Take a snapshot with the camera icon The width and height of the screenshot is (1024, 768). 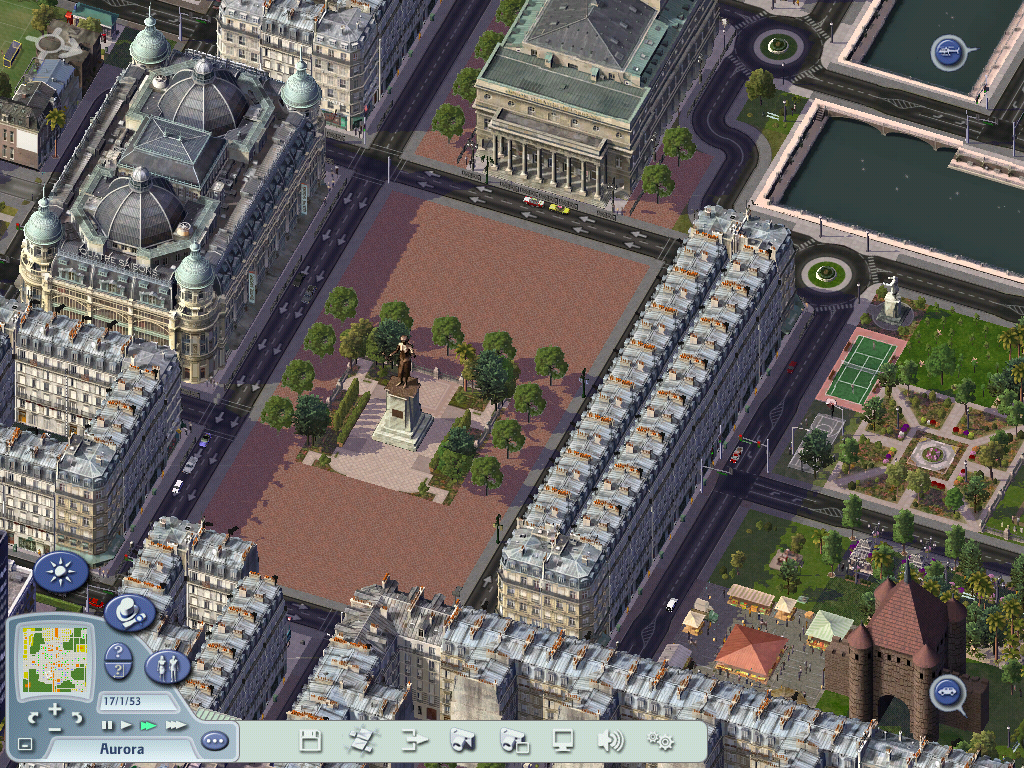point(462,741)
